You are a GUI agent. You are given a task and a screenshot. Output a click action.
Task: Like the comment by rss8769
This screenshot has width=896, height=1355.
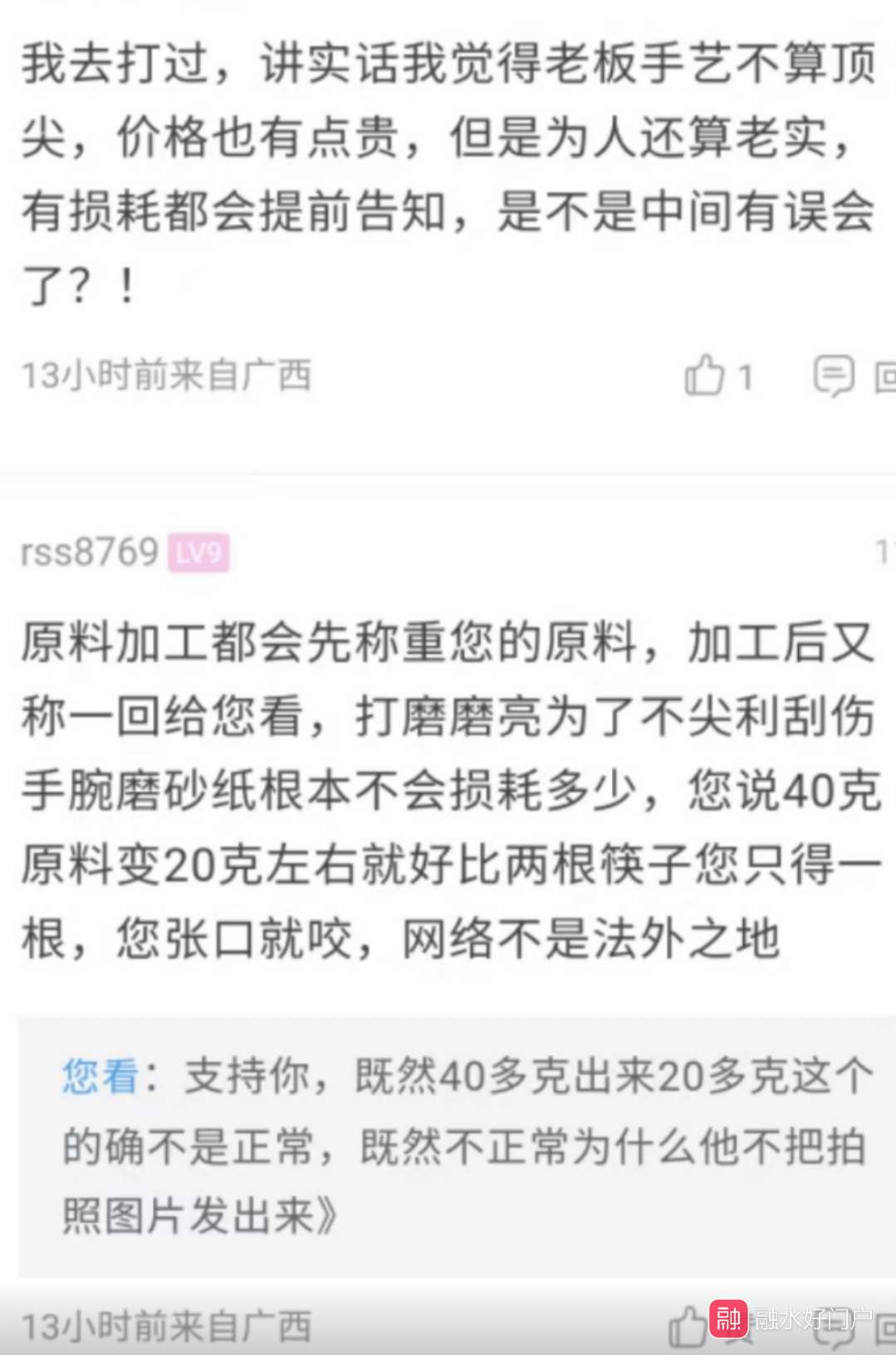688,1325
